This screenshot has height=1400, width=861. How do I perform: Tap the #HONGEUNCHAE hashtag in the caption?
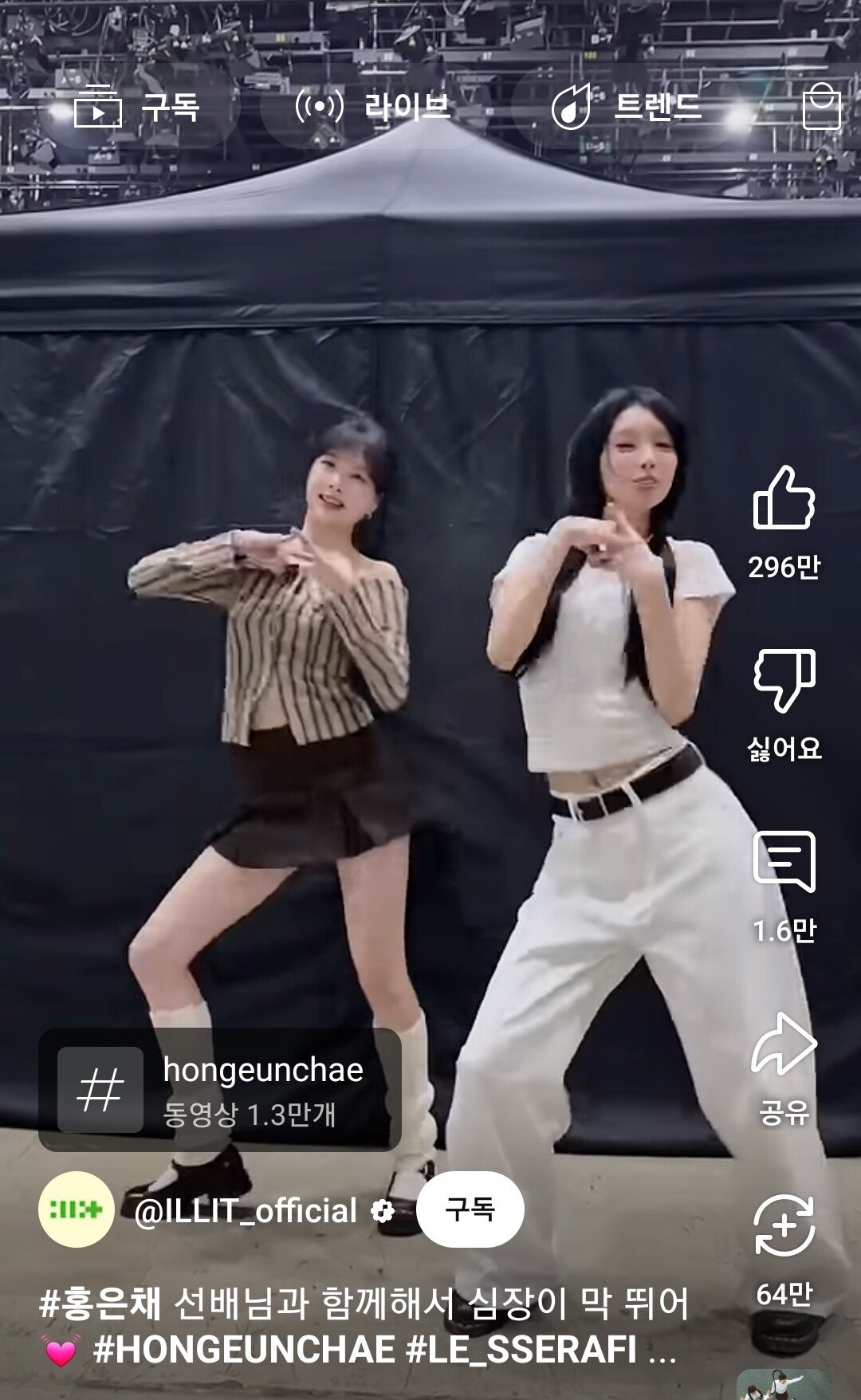pos(244,1350)
